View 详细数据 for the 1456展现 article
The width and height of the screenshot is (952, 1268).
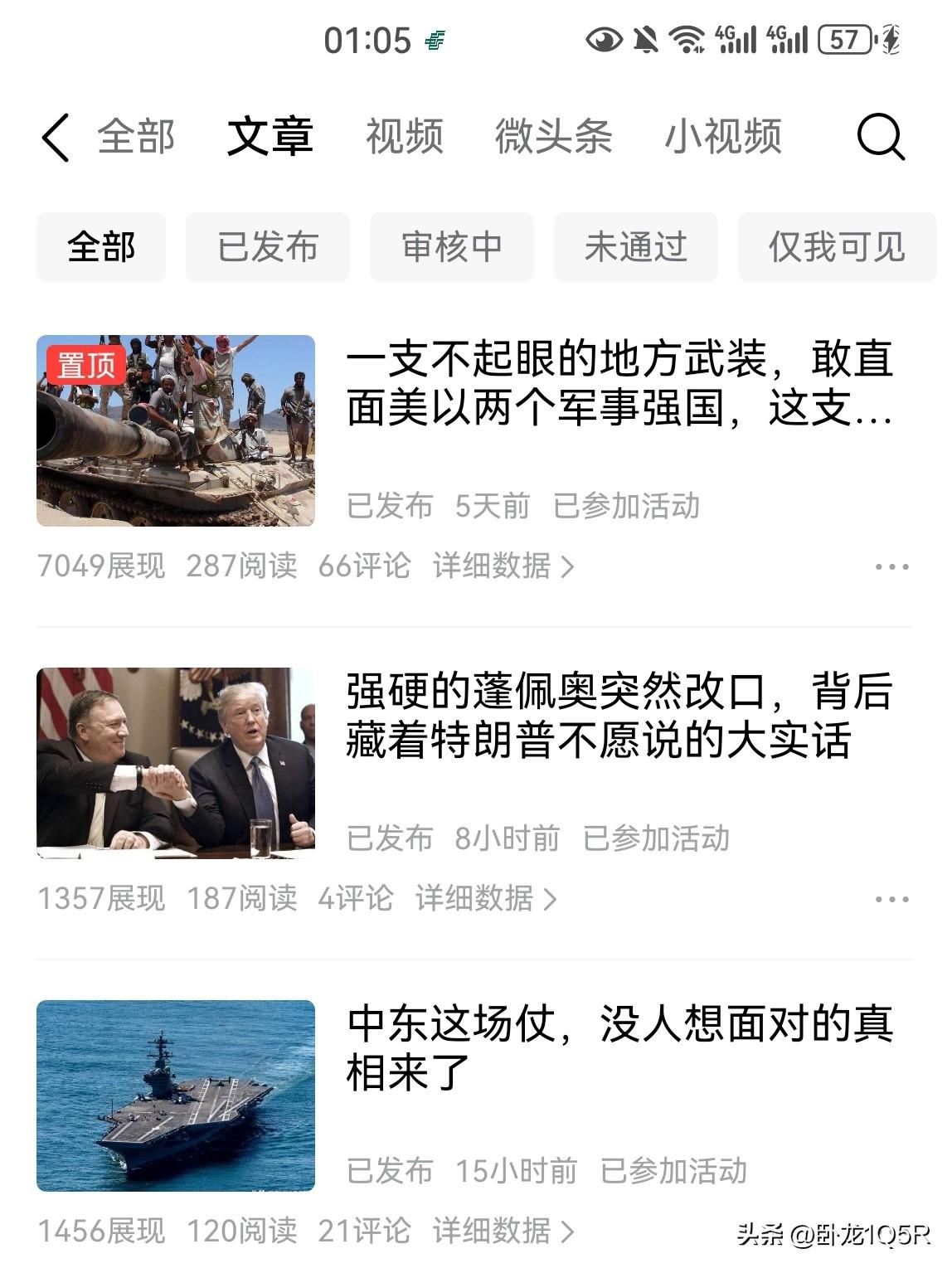click(503, 1231)
